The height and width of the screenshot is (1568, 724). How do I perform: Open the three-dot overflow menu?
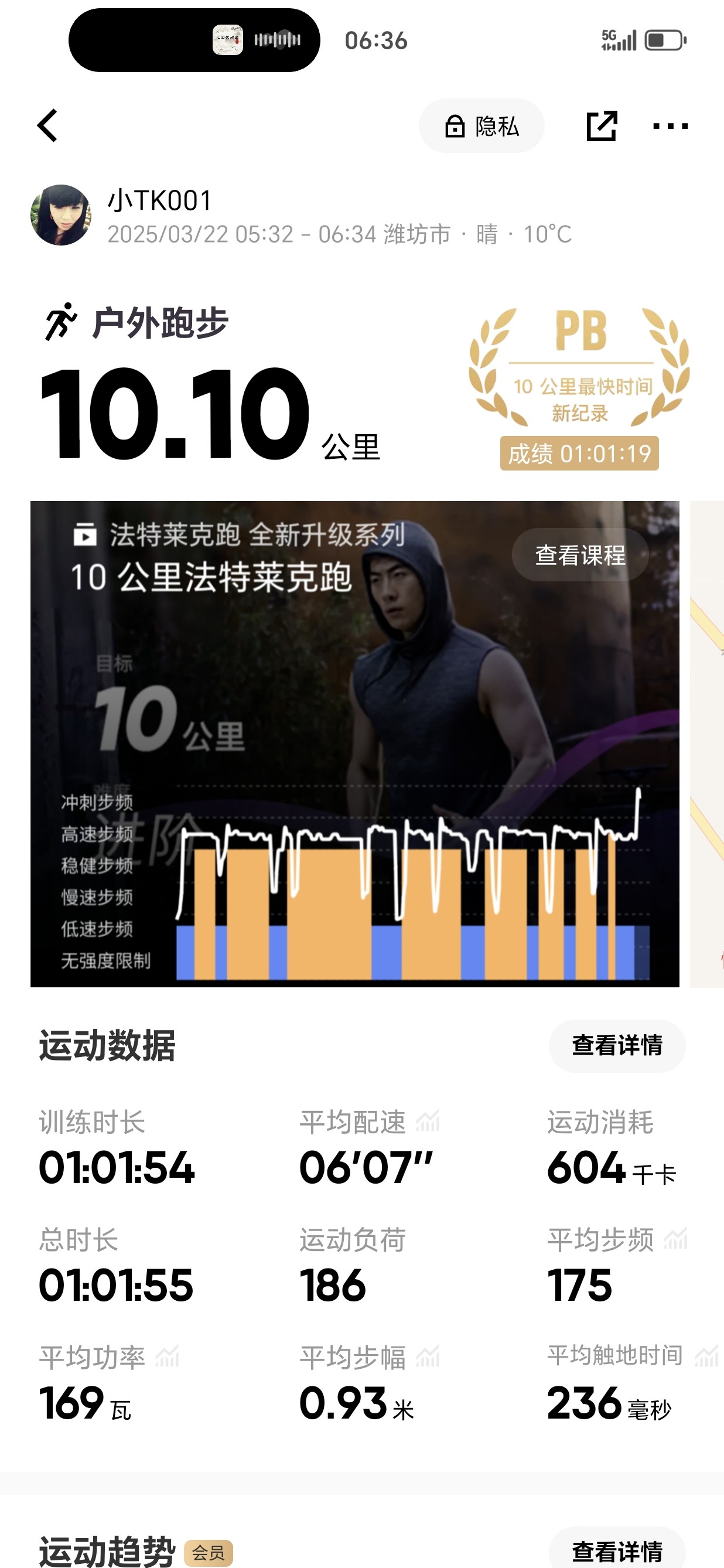670,126
